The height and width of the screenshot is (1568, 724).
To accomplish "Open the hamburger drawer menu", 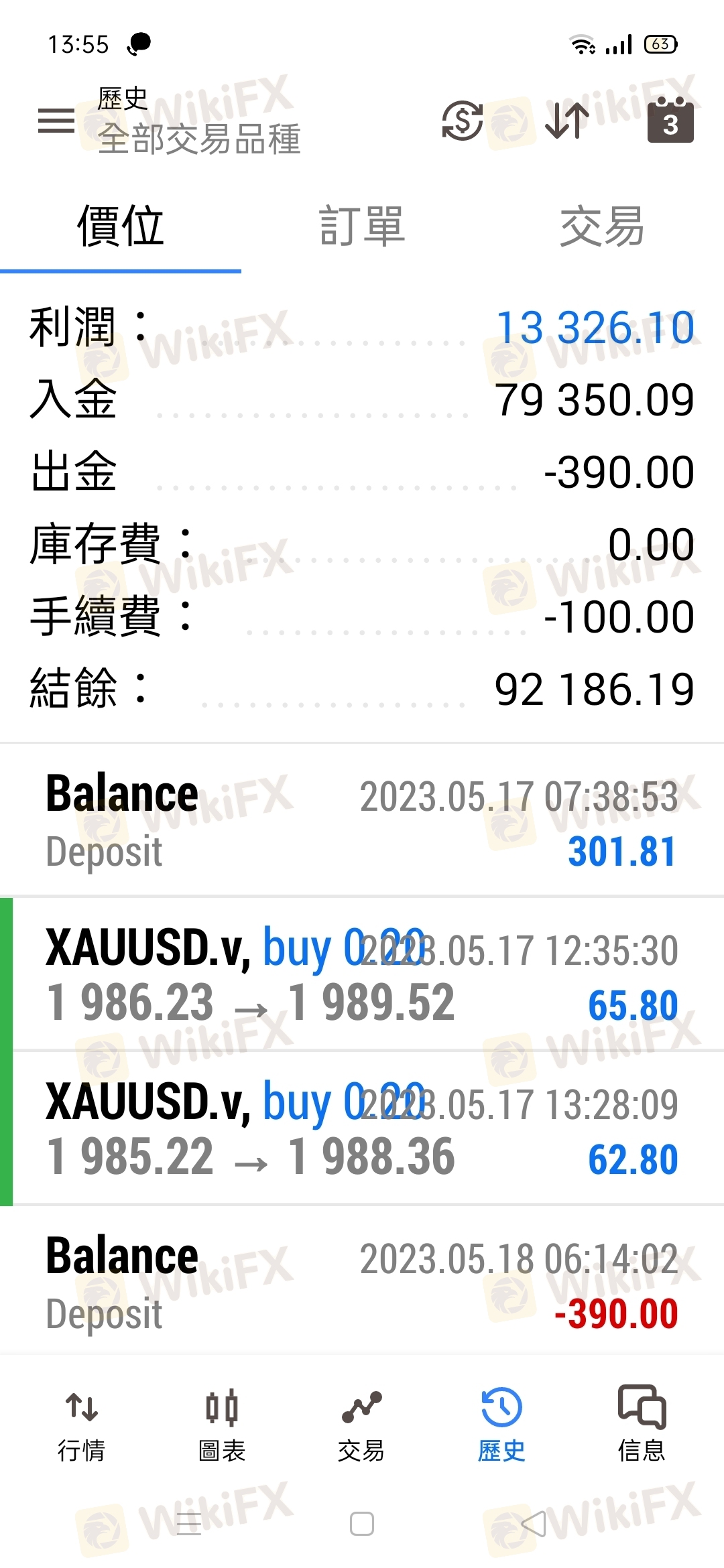I will (x=56, y=121).
